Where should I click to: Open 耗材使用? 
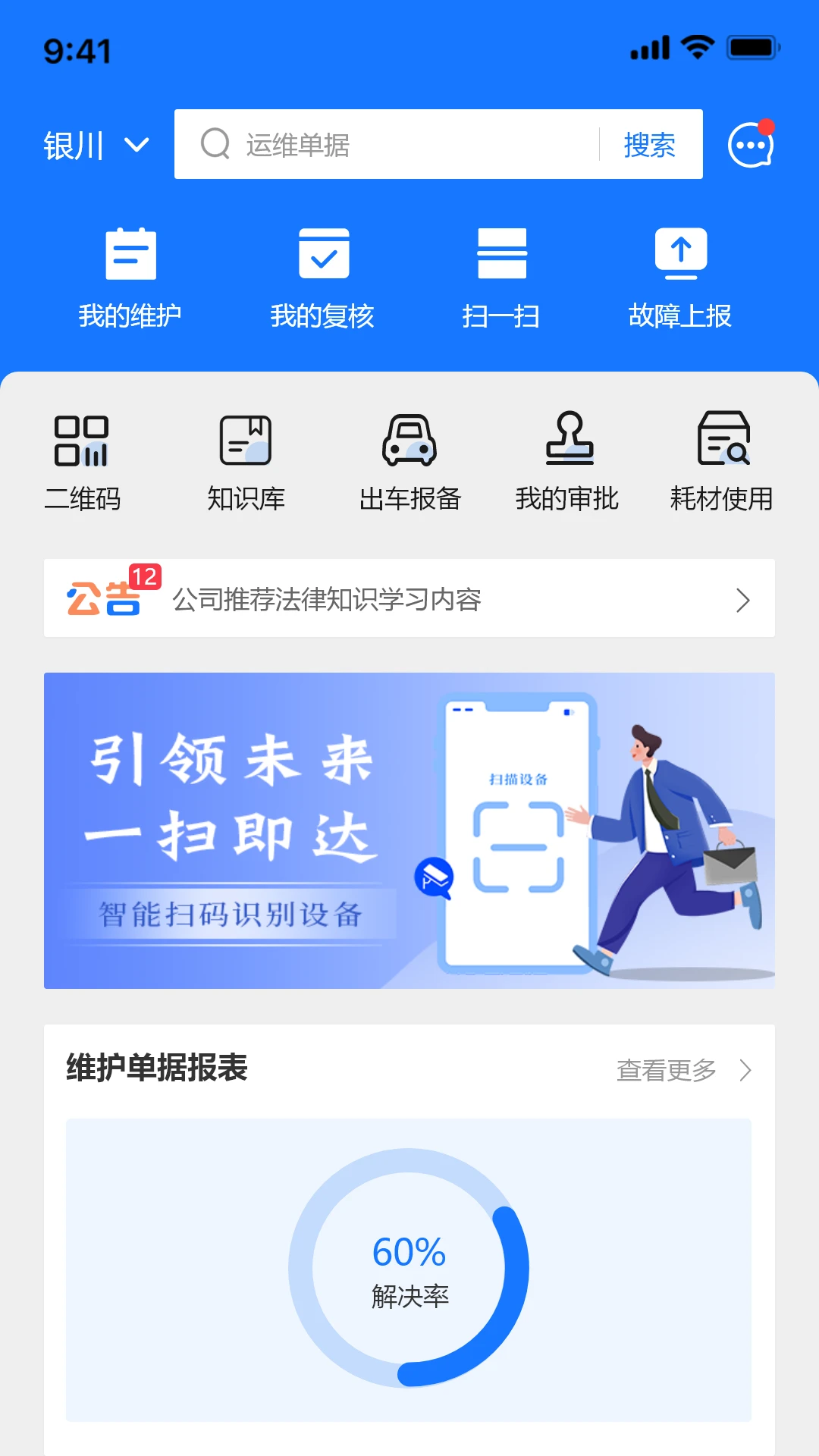point(722,462)
